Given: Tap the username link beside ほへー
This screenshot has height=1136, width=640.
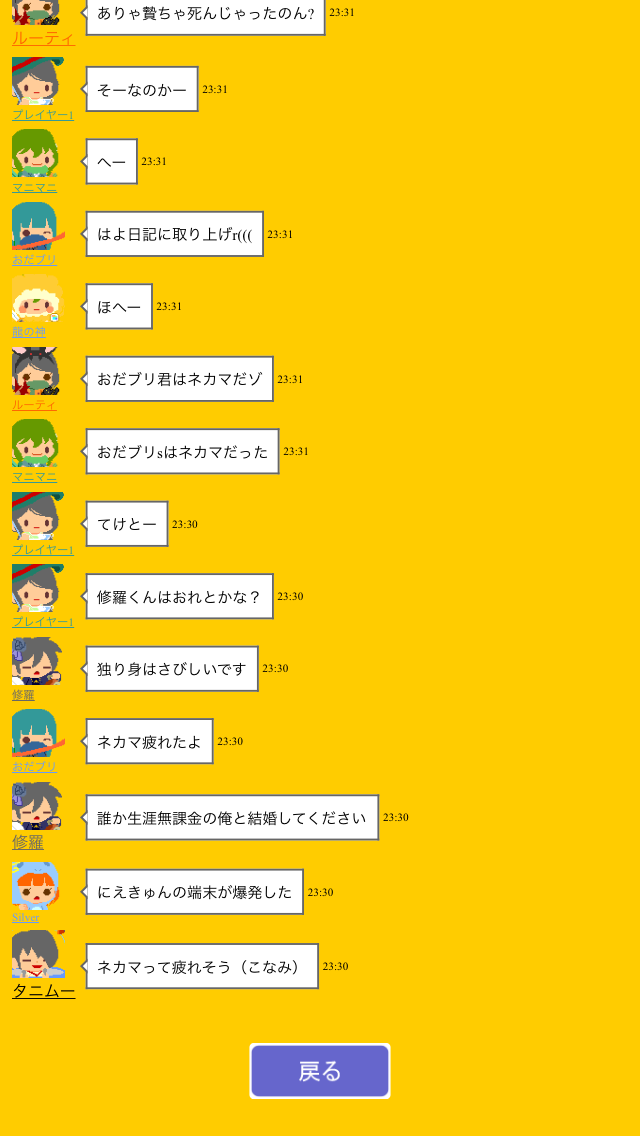Looking at the screenshot, I should [x=29, y=332].
